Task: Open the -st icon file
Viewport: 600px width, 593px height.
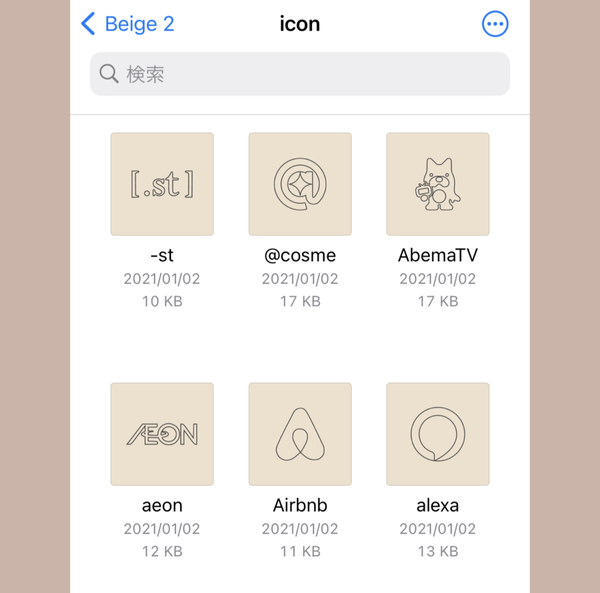Action: coord(162,184)
